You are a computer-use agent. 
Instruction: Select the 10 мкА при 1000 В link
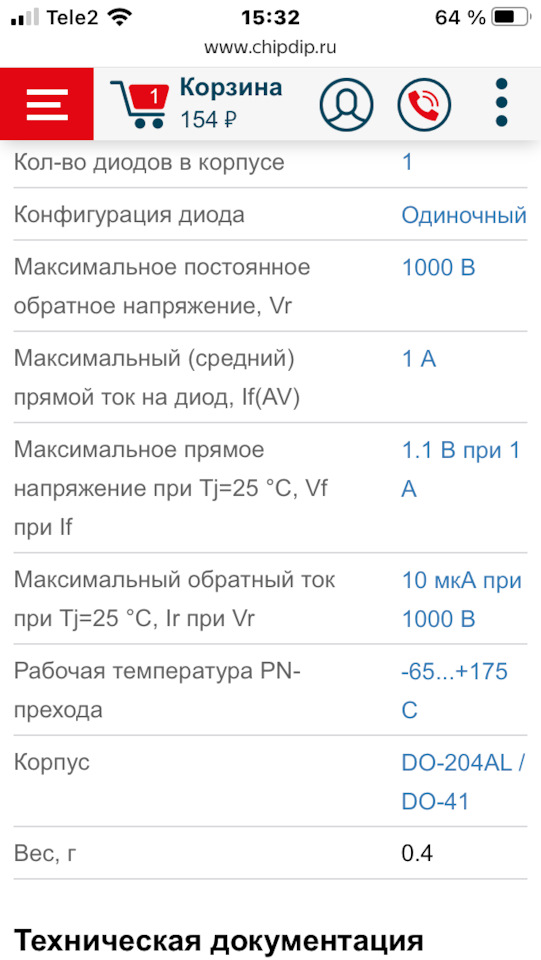click(461, 599)
